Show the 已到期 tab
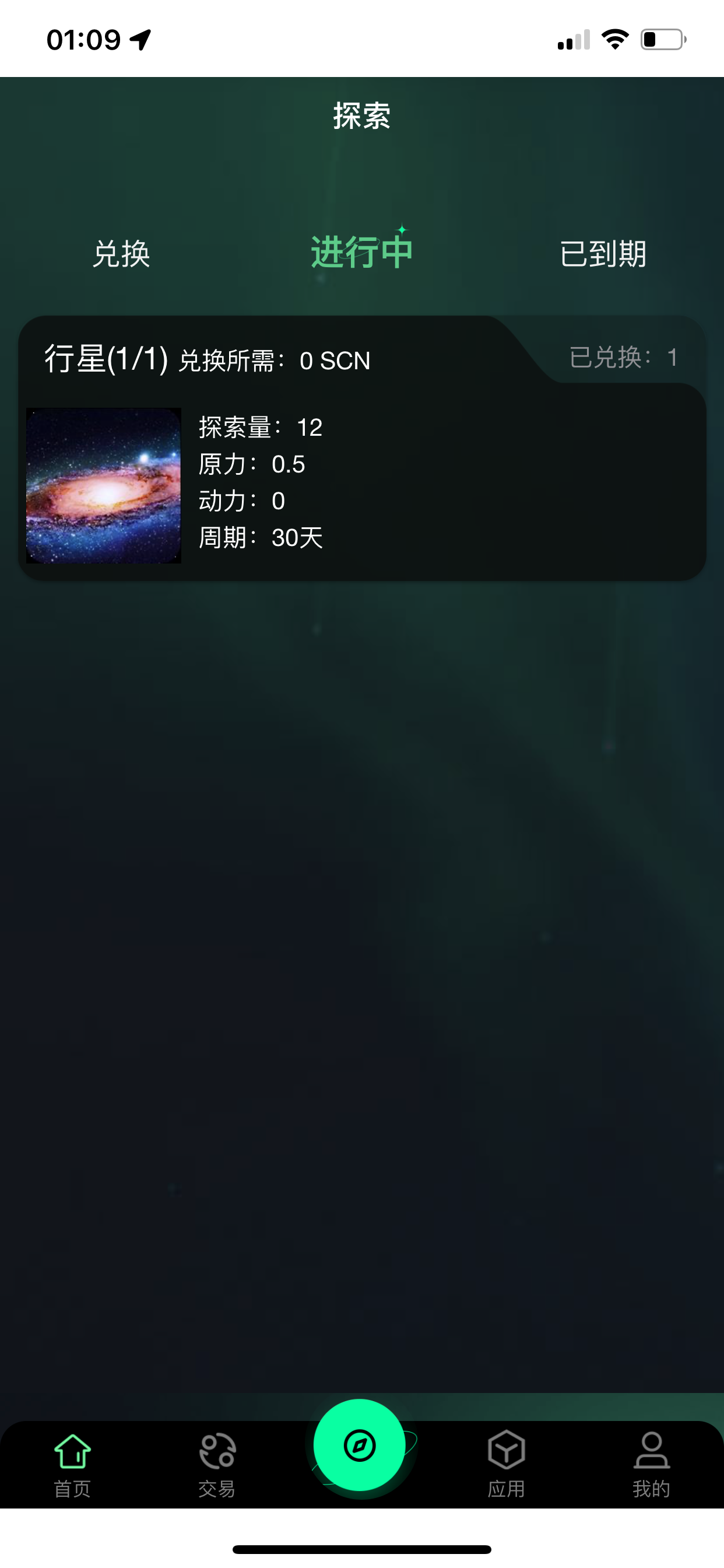724x1568 pixels. point(602,253)
